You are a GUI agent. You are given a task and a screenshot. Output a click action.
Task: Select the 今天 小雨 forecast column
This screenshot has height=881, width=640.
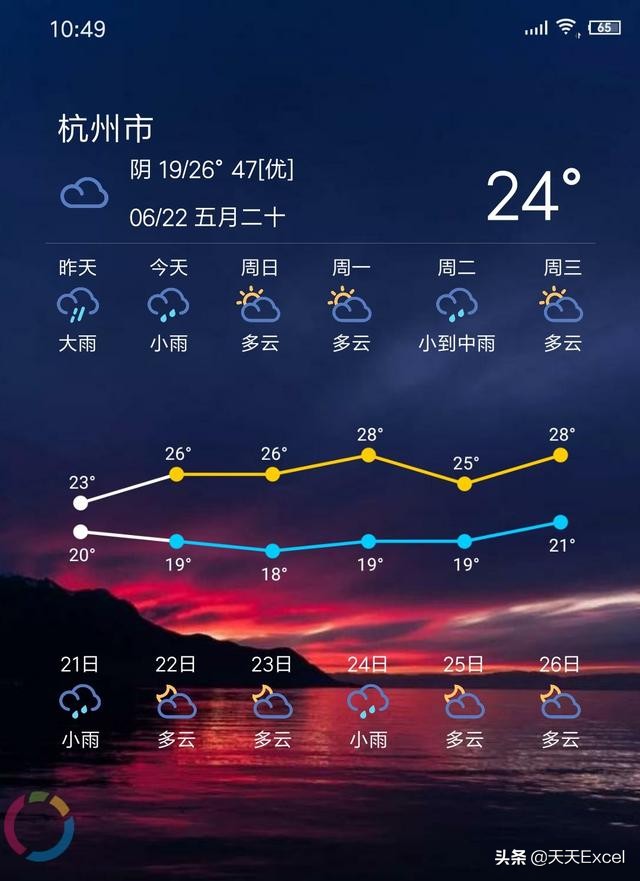coord(169,305)
